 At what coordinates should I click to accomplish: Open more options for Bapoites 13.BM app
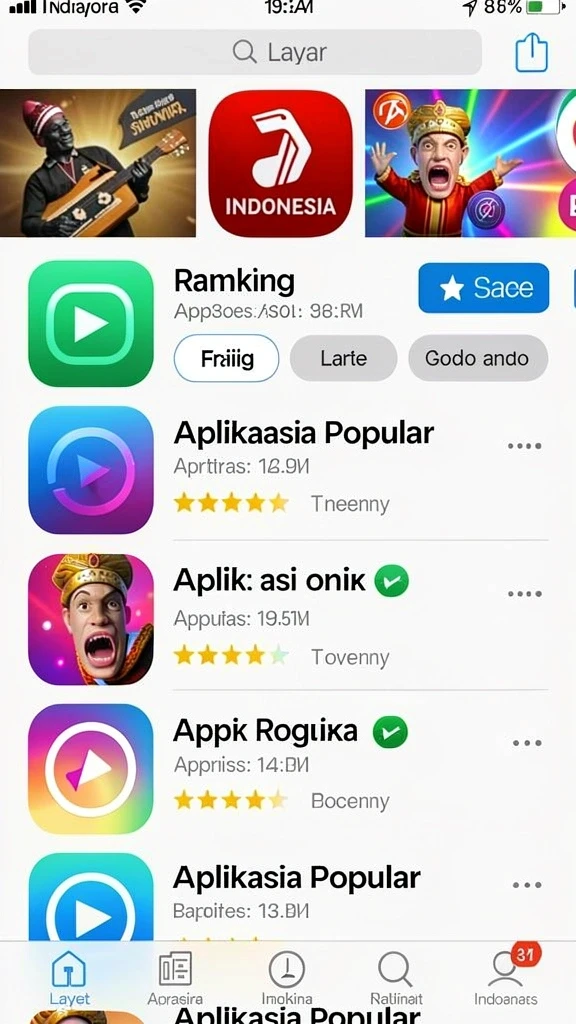point(527,885)
